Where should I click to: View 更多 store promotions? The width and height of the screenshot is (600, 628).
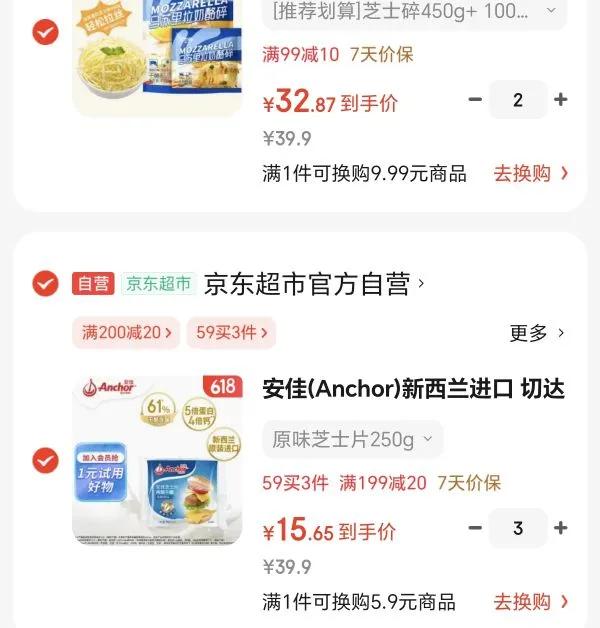537,333
